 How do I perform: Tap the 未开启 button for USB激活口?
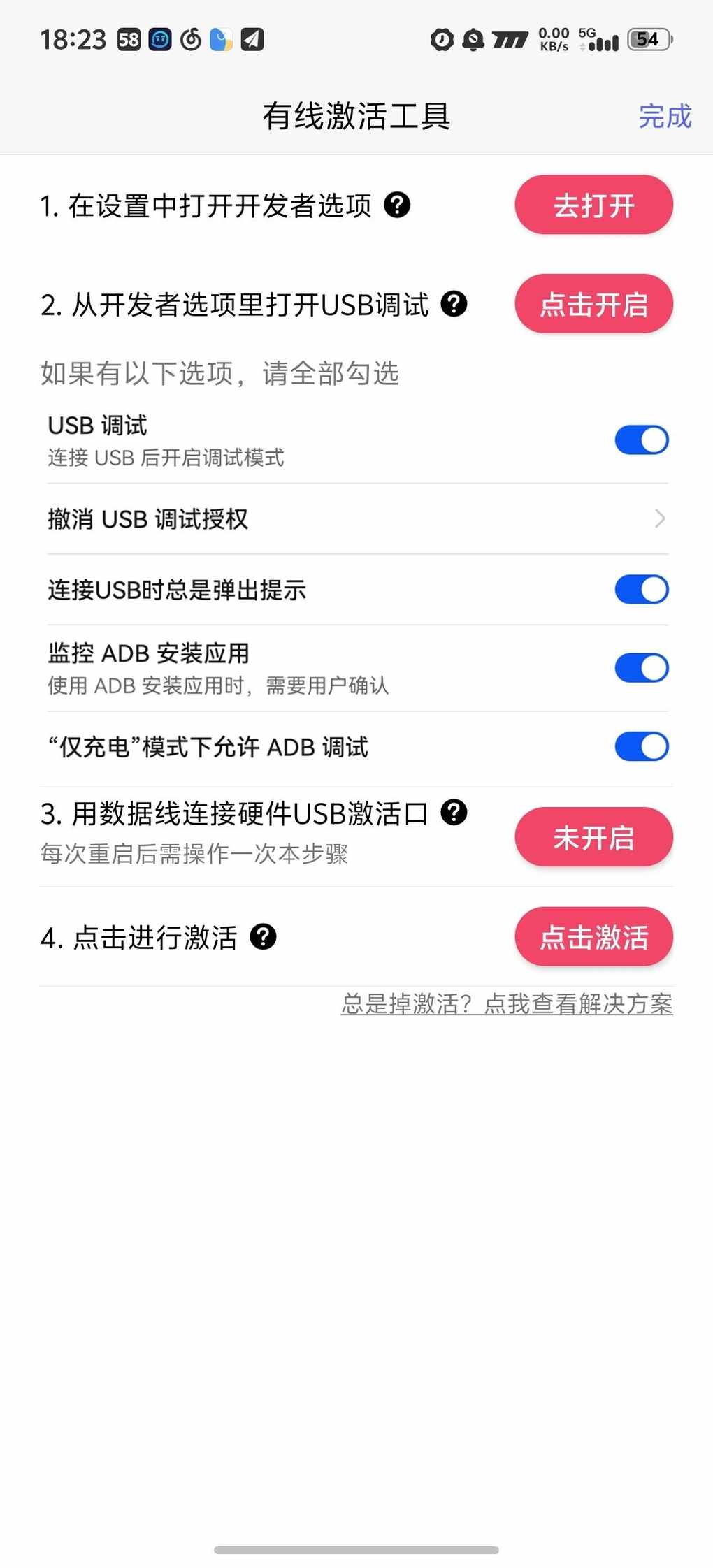[593, 837]
